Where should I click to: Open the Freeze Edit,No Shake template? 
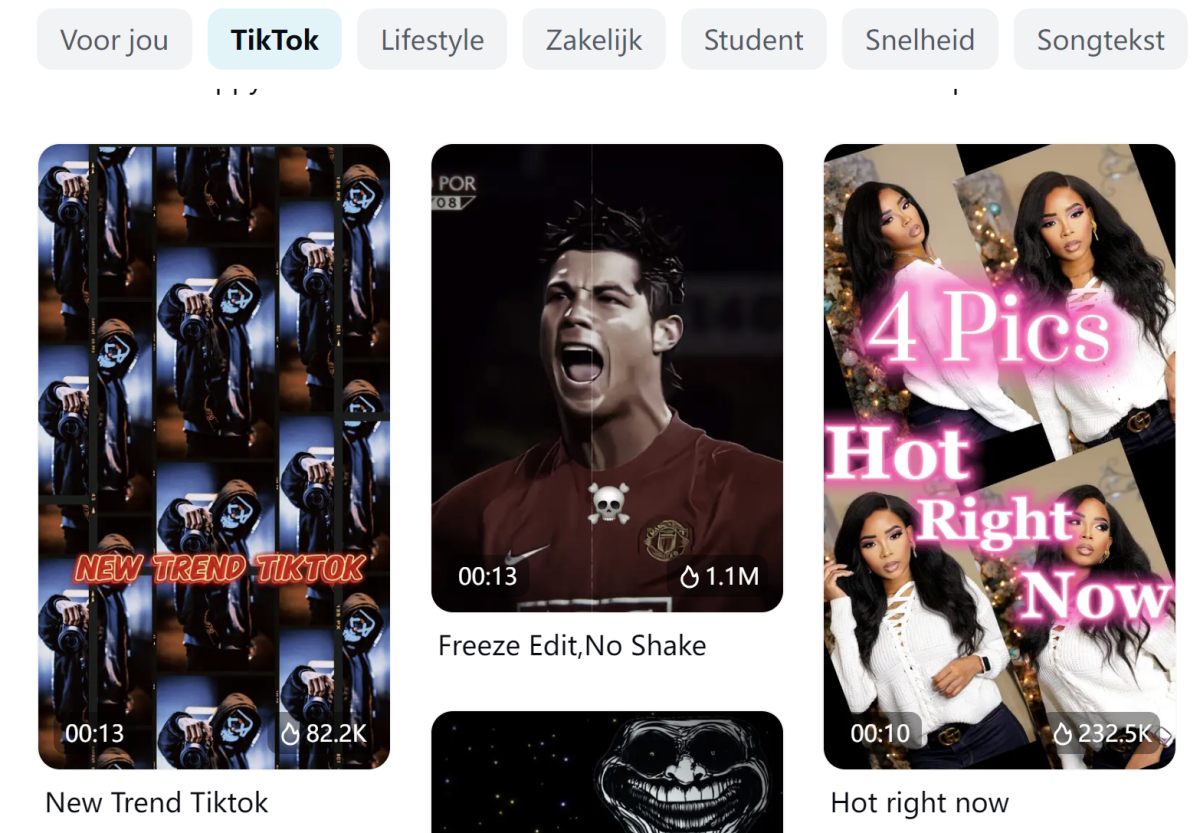click(x=606, y=378)
